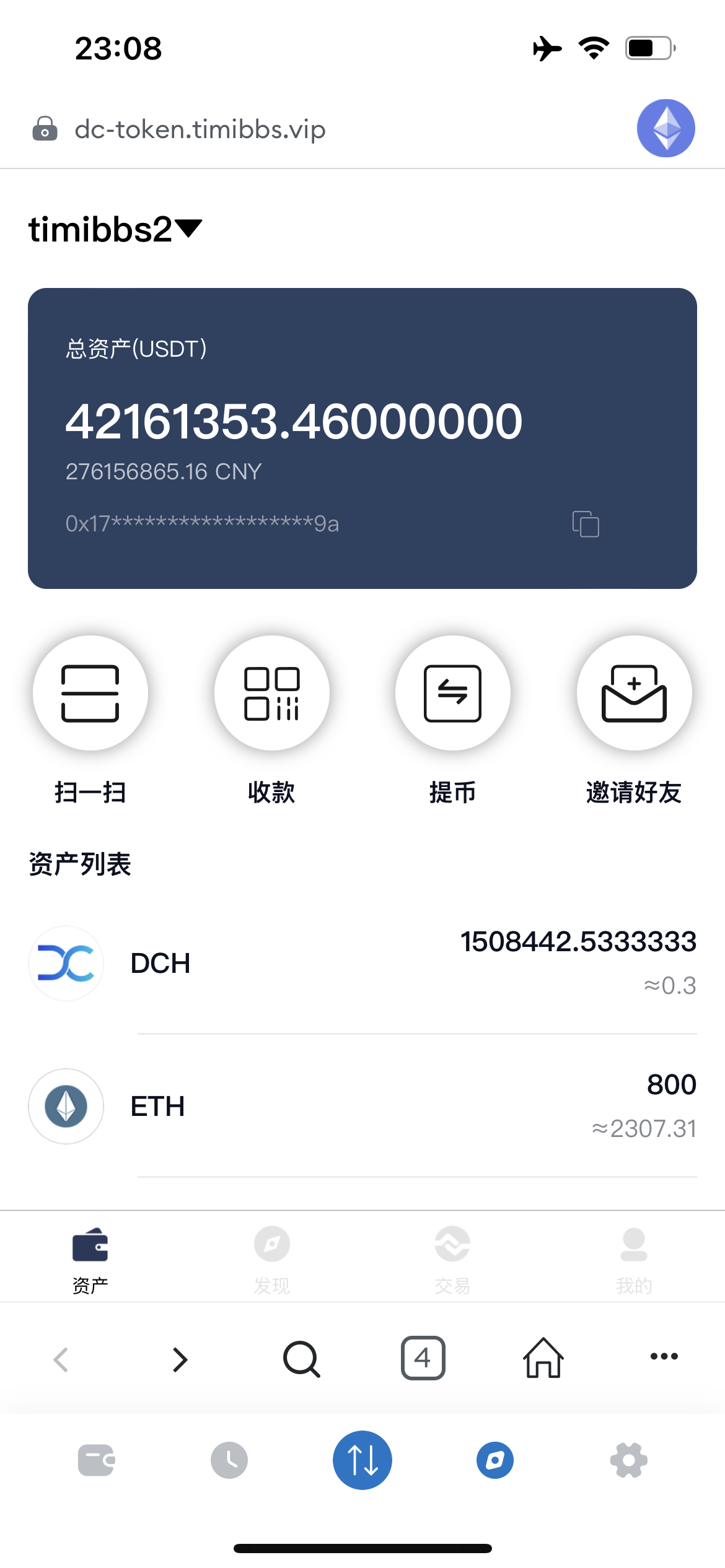Viewport: 725px width, 1568px height.
Task: Open the tab switcher showing 4 tabs
Action: [x=423, y=1359]
